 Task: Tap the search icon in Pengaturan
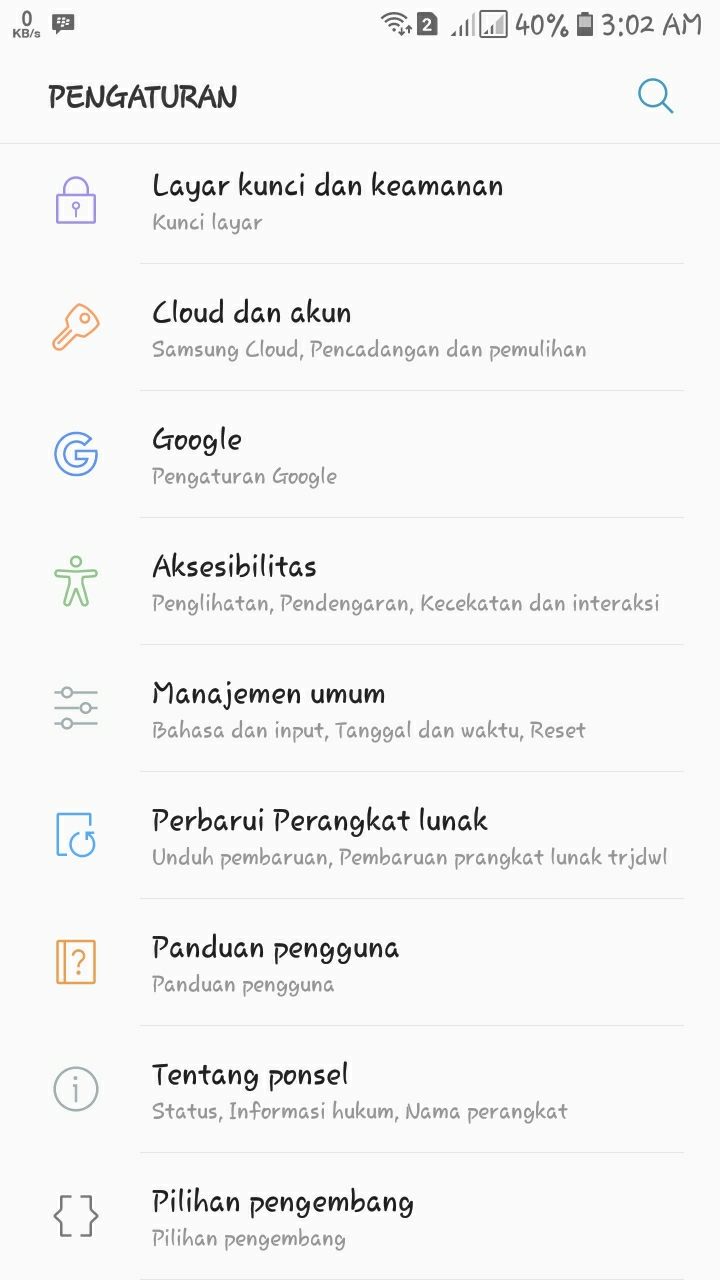pyautogui.click(x=655, y=96)
